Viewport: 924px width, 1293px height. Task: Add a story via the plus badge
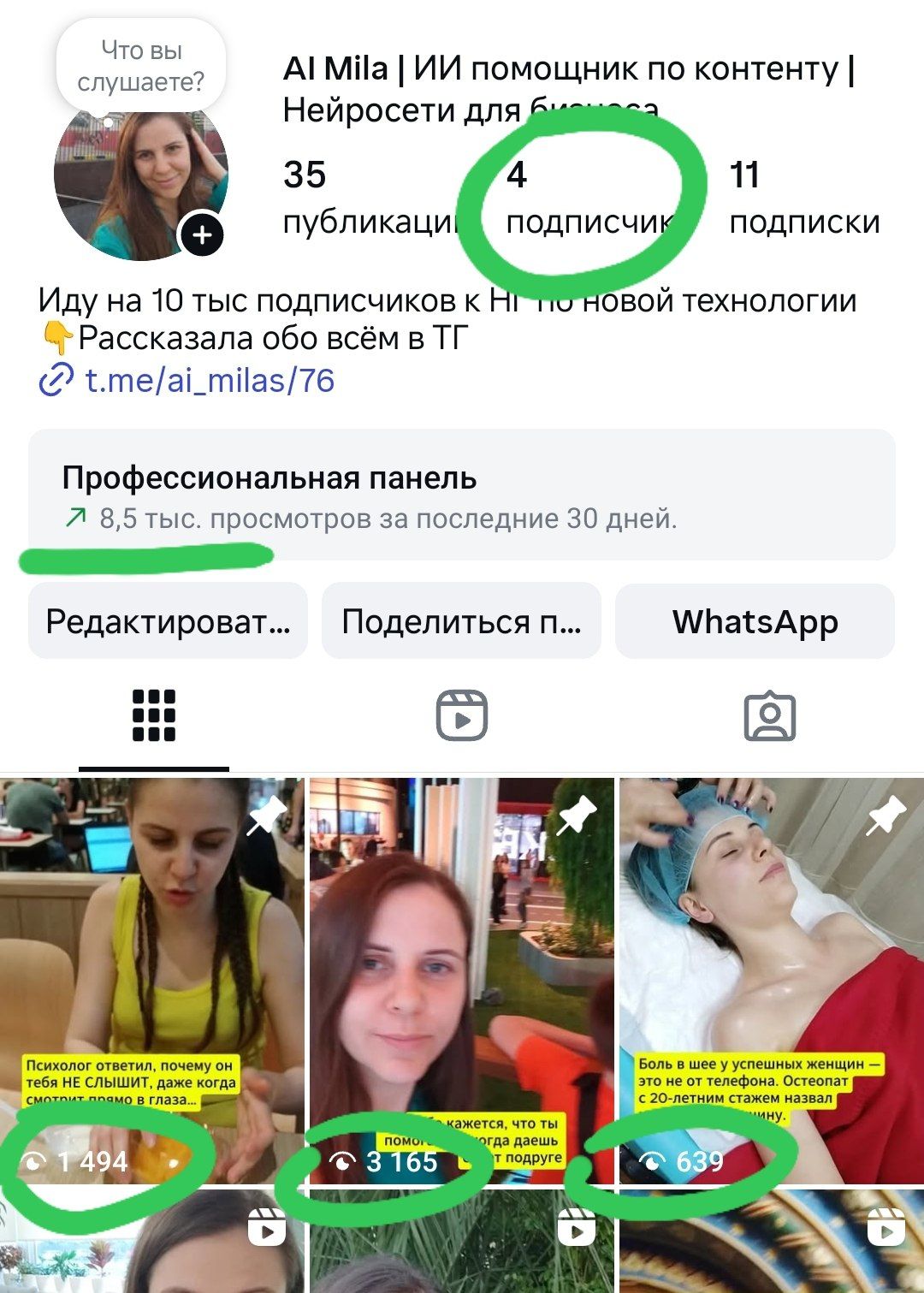(202, 234)
